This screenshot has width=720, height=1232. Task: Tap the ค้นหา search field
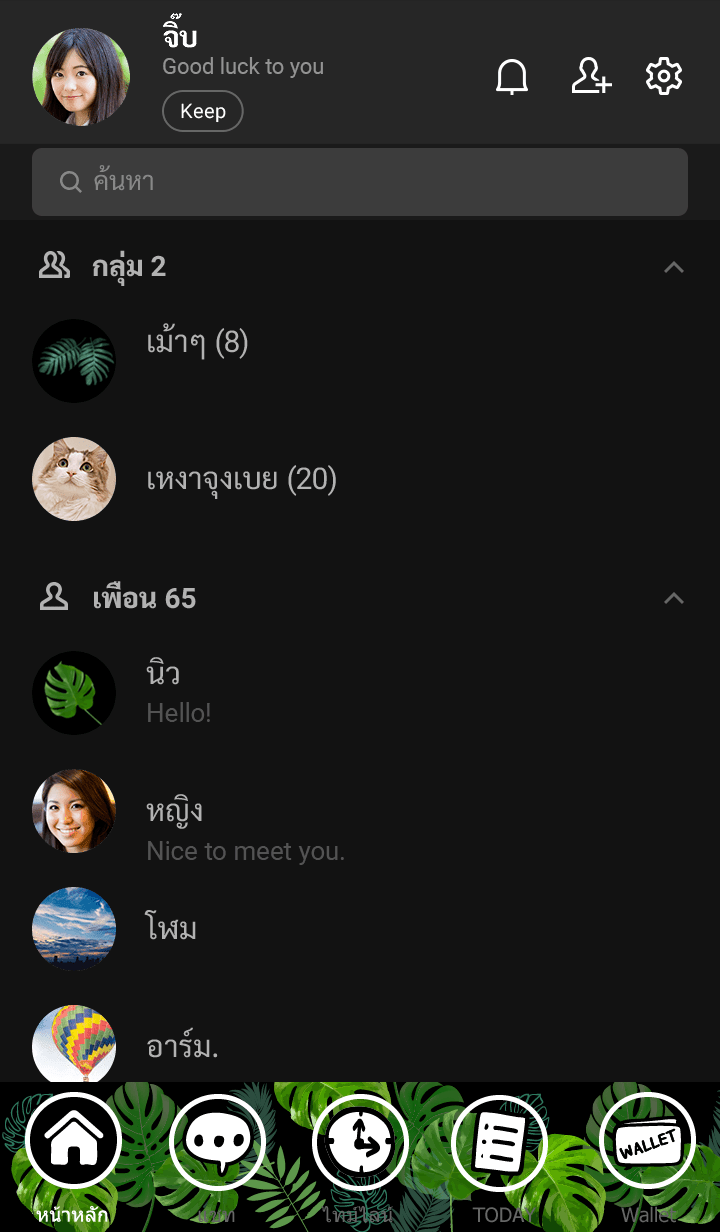pos(360,182)
